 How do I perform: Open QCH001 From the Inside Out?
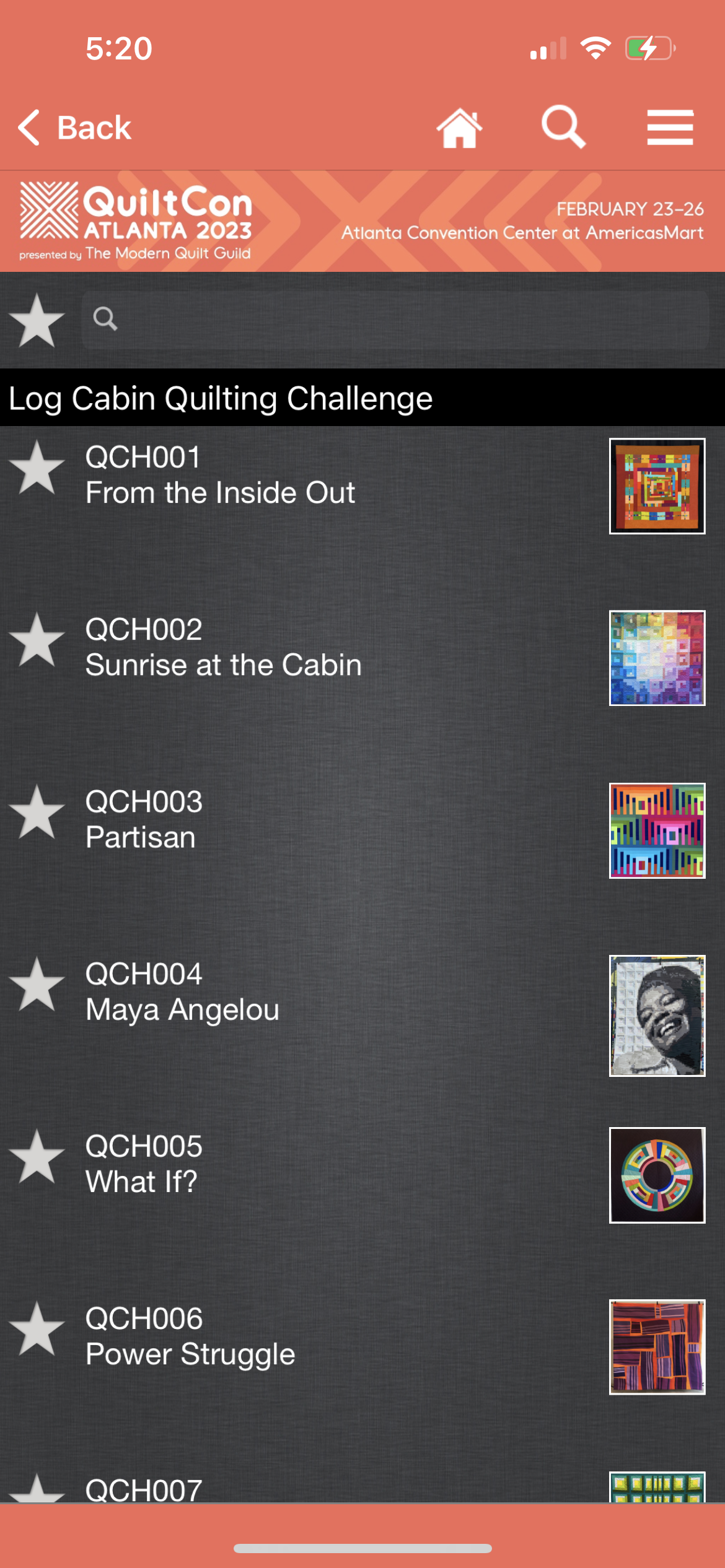220,475
